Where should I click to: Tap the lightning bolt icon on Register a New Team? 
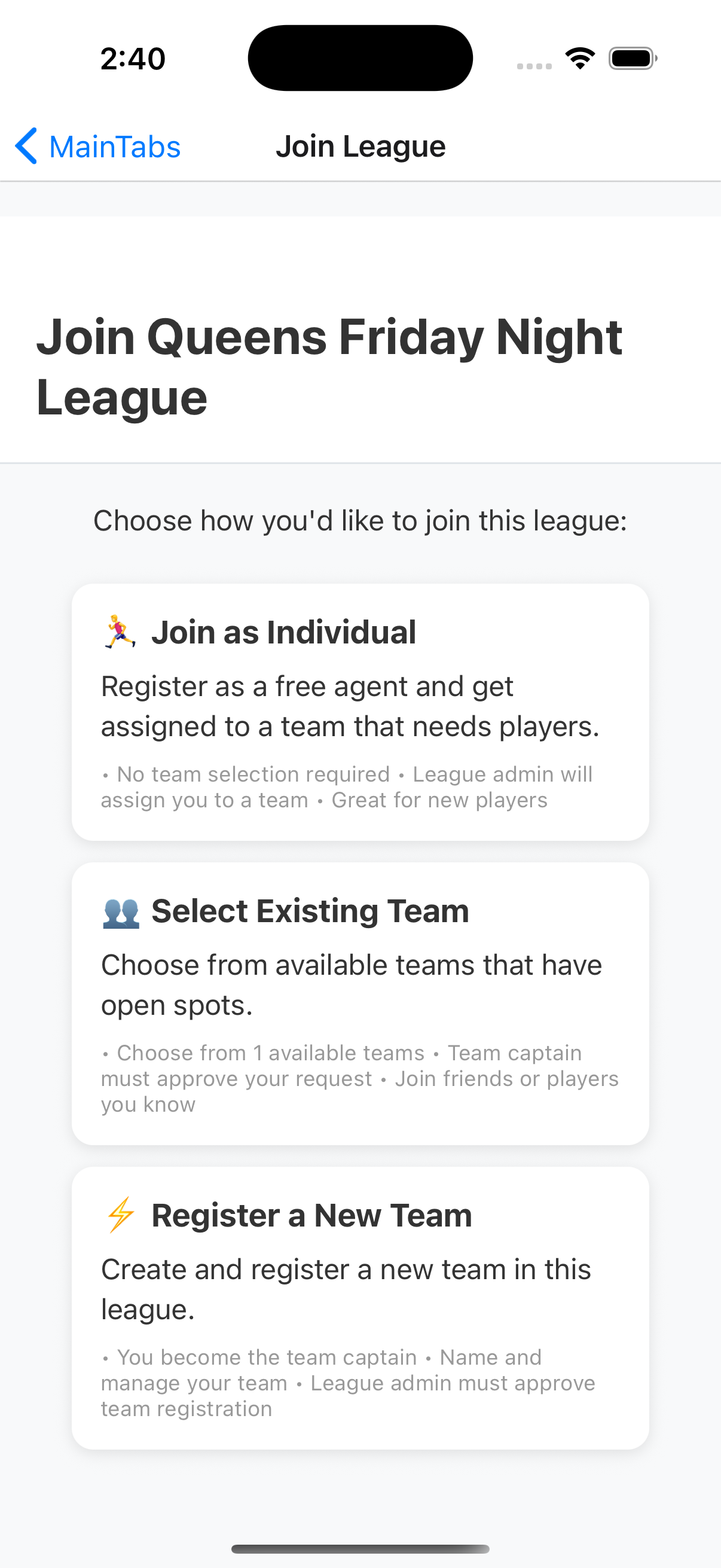pyautogui.click(x=120, y=1214)
